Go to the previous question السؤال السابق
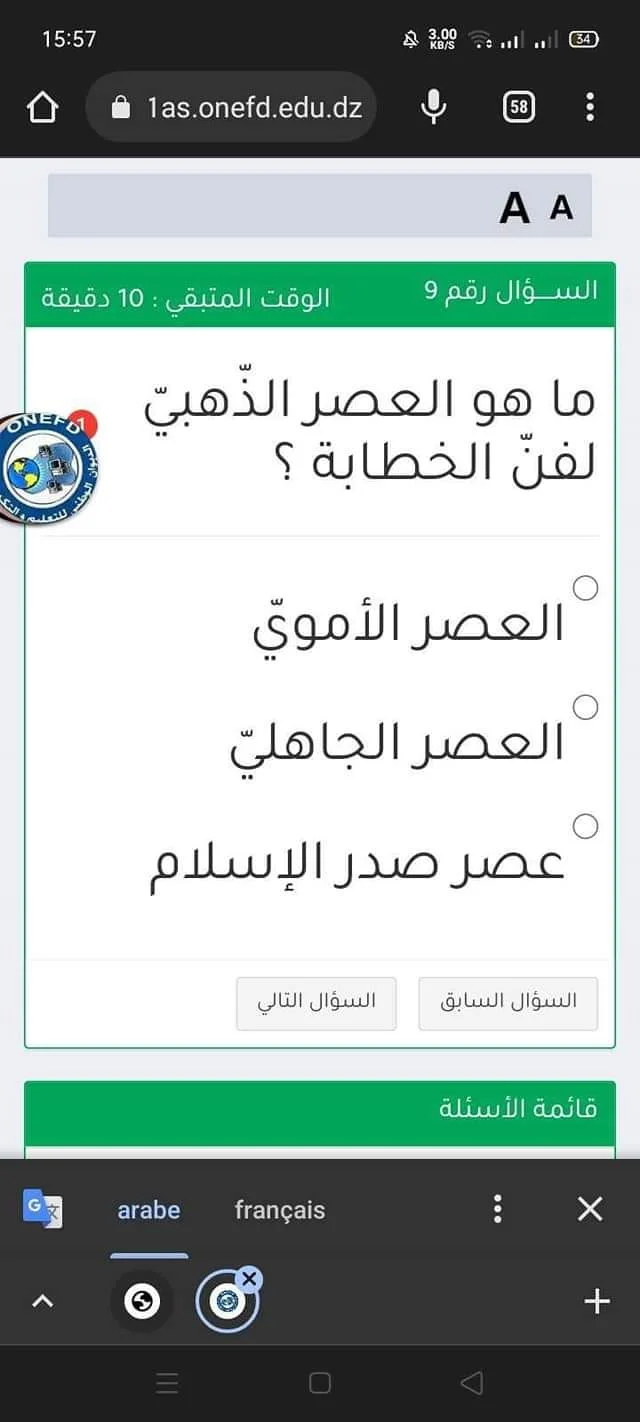Screen dimensions: 640x1422 [508, 1002]
